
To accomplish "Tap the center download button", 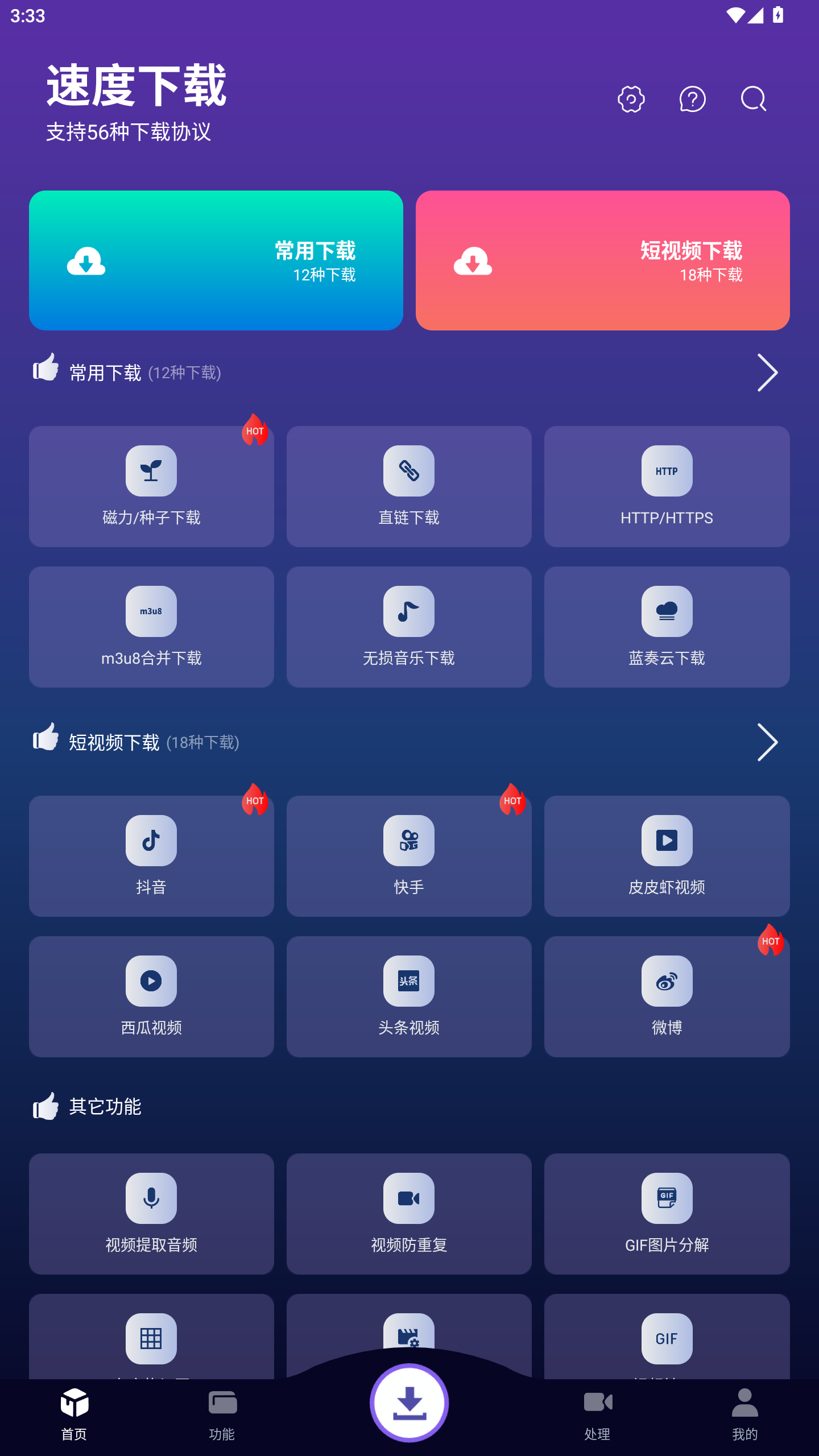I will 409,1403.
